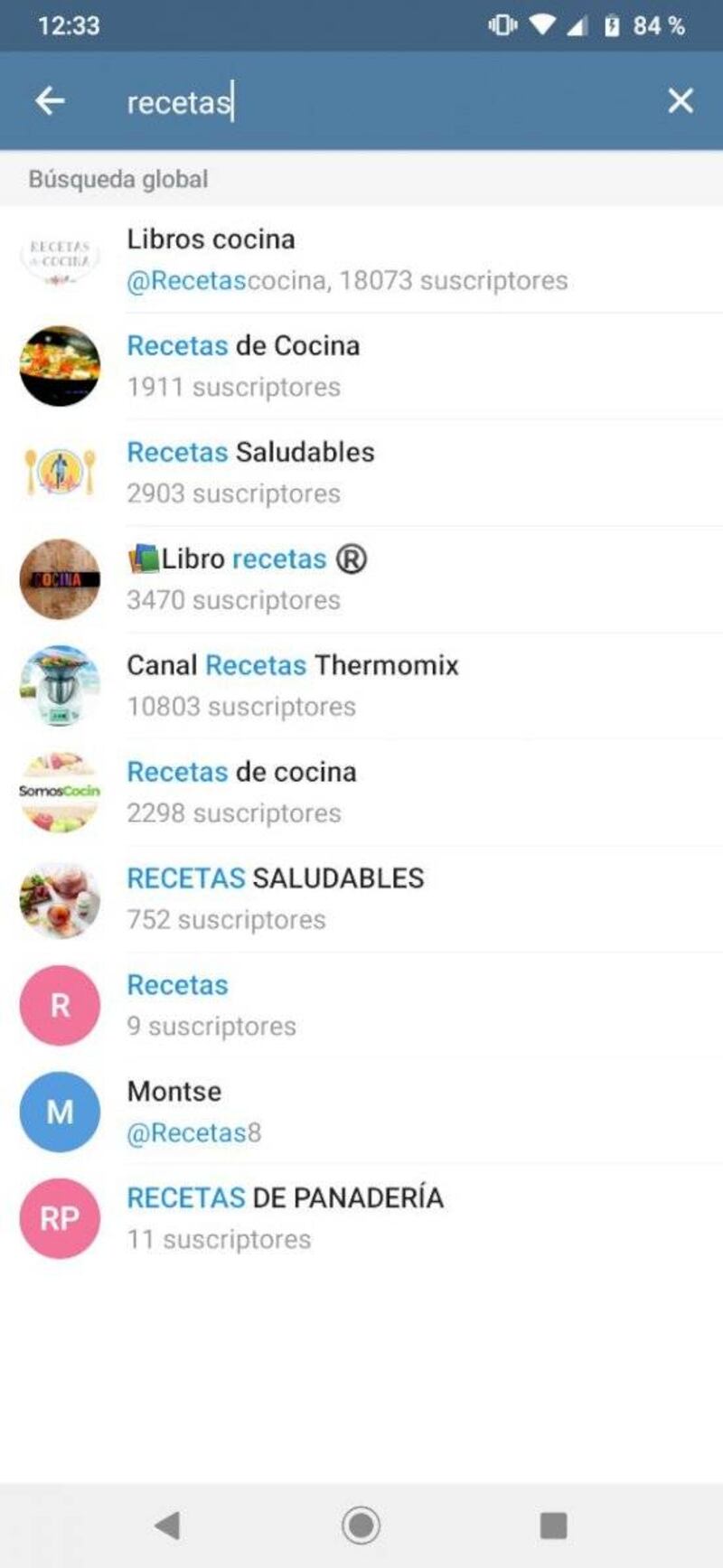
Task: Open Montse's profile @Recetas8
Action: (x=361, y=1113)
